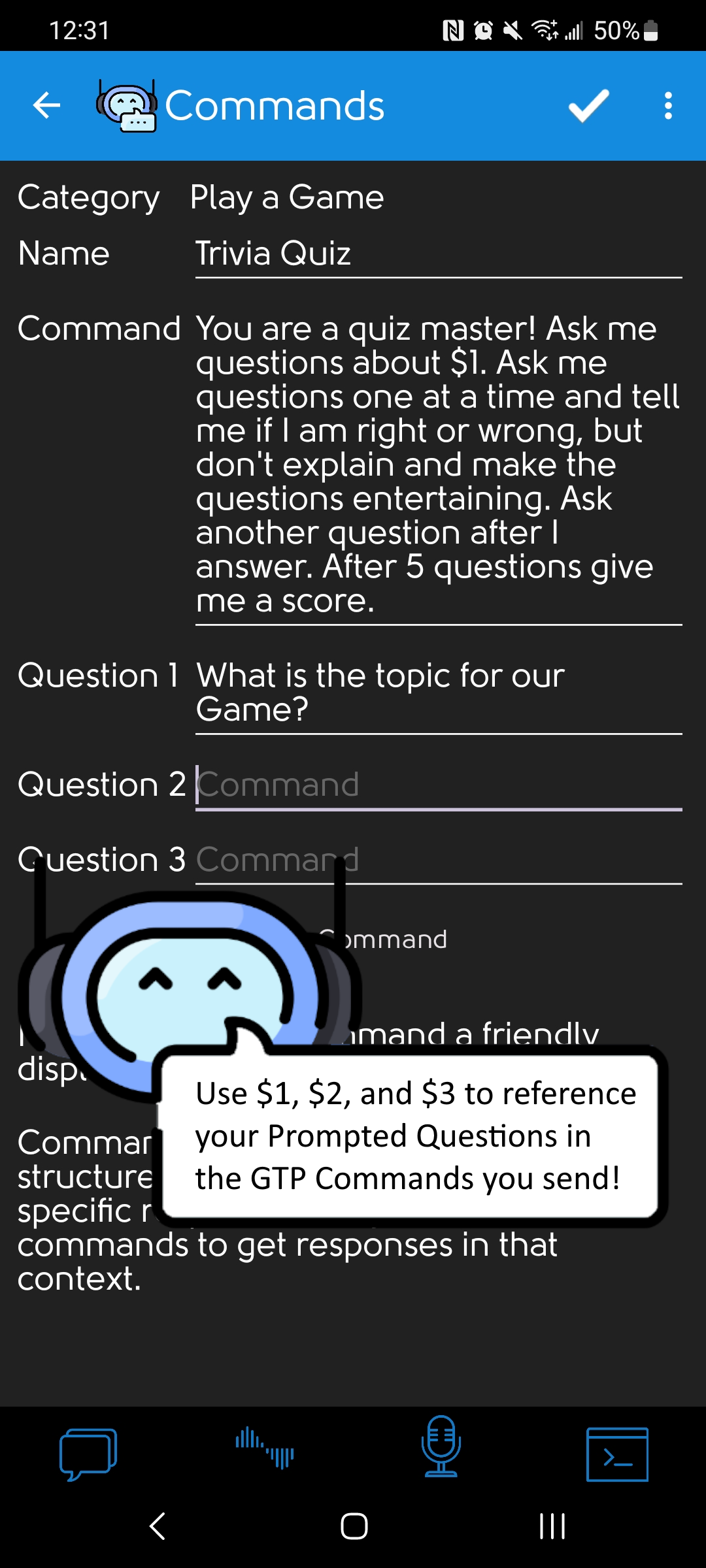Open the chat tab in bottom bar
Image resolution: width=706 pixels, height=1568 pixels.
tap(88, 1454)
